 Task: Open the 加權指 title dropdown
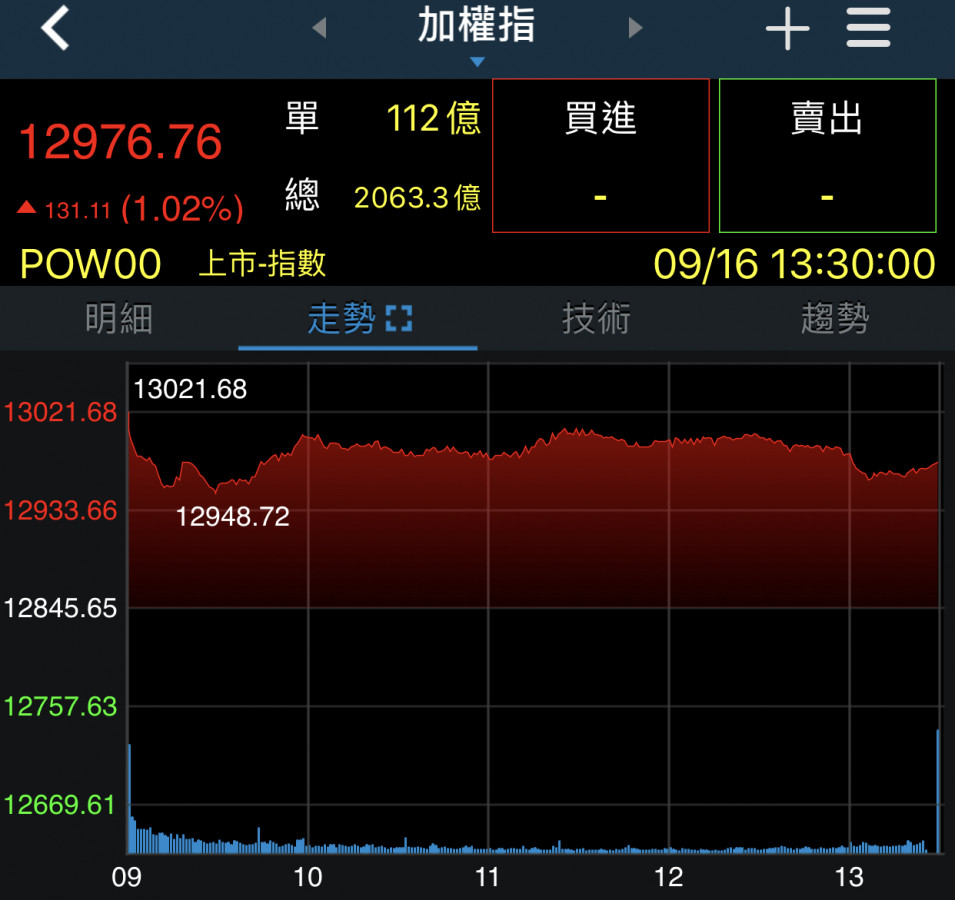476,32
